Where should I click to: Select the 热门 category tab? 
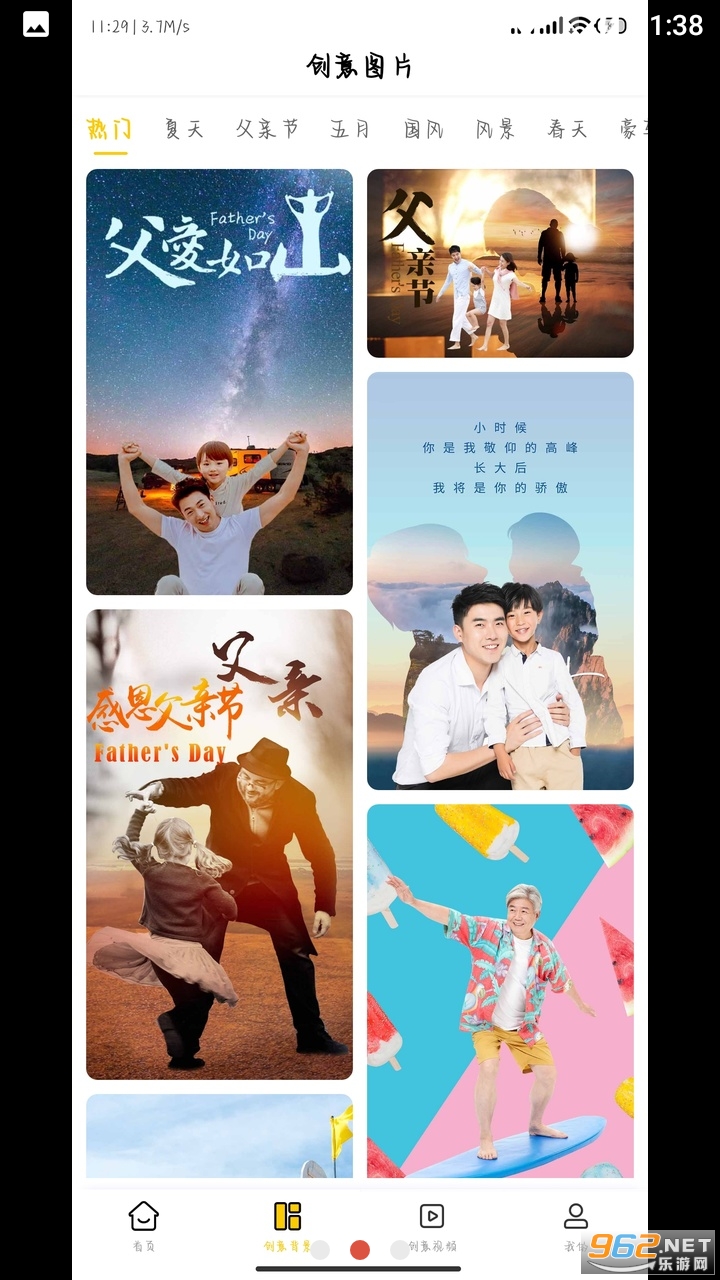[110, 129]
